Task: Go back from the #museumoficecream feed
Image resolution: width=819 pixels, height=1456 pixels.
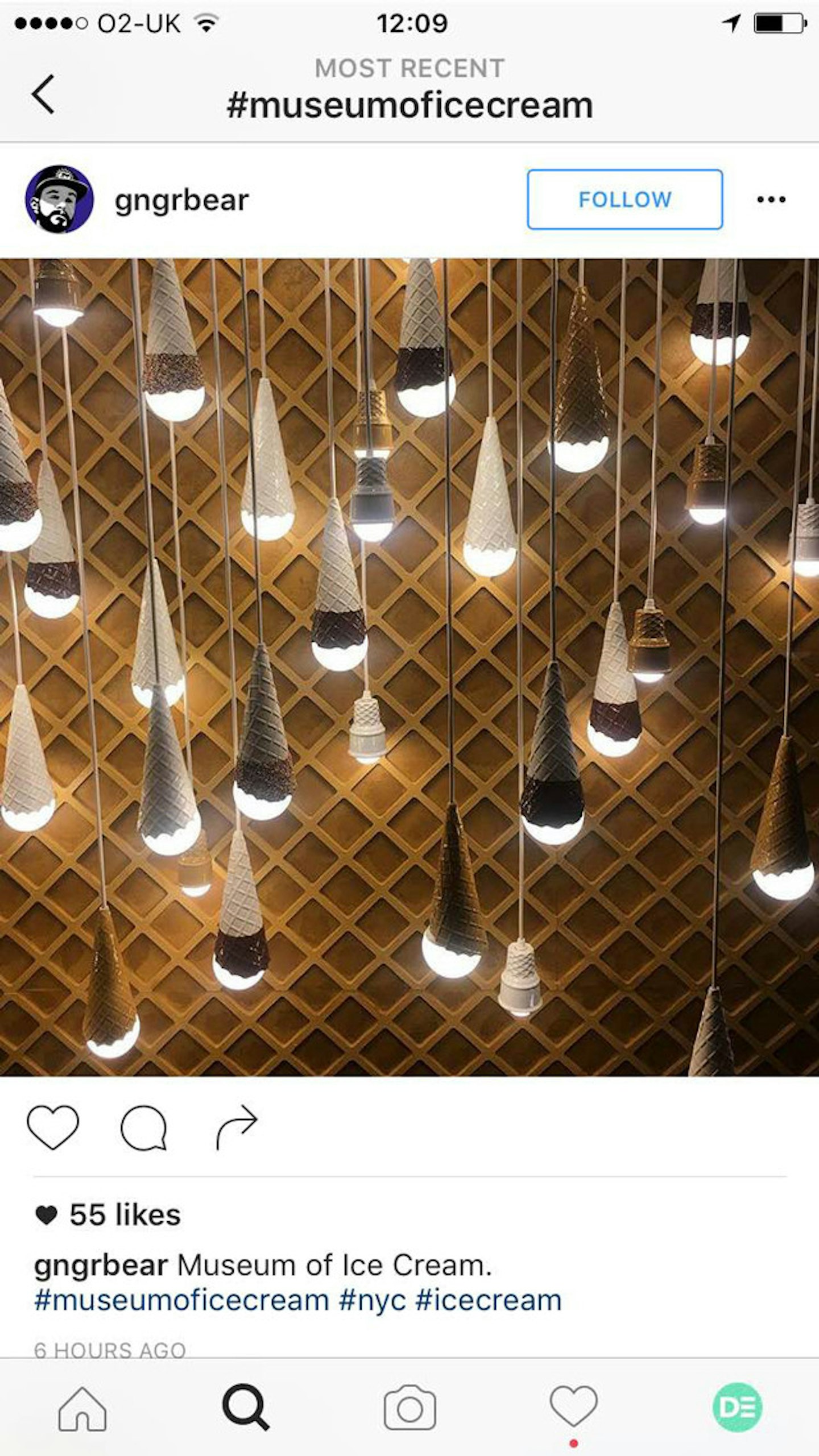Action: 44,94
